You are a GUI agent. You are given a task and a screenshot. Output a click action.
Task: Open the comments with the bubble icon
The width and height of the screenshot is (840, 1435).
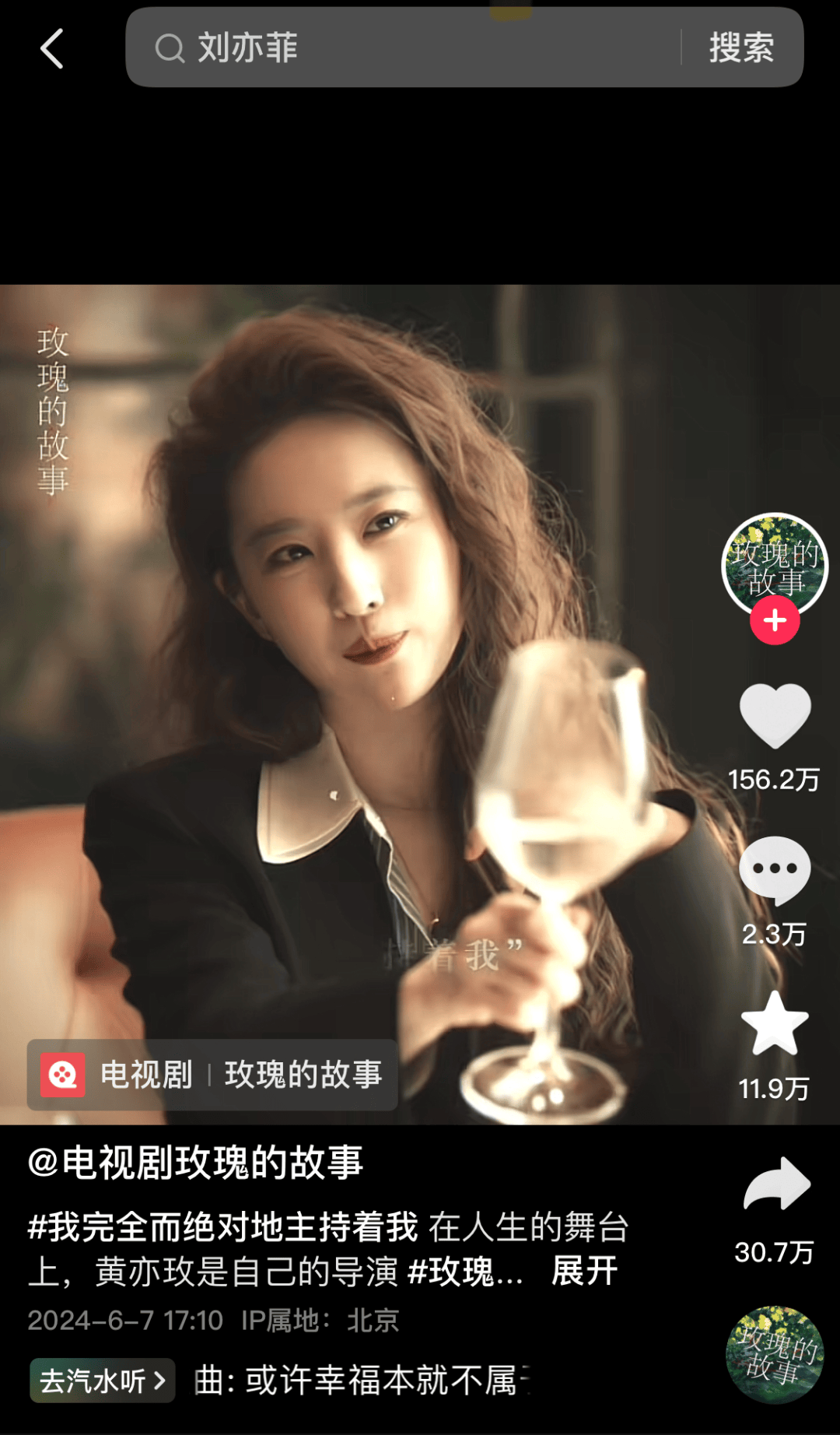pyautogui.click(x=775, y=870)
